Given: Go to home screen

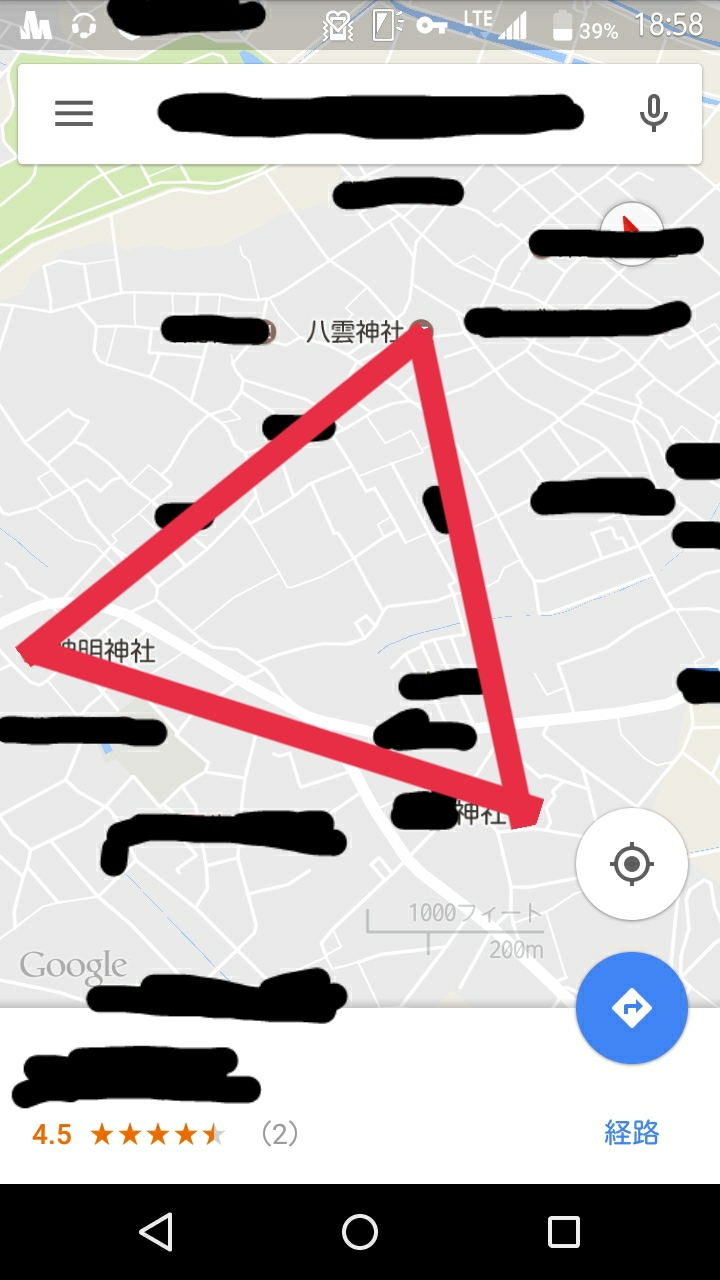Looking at the screenshot, I should point(360,1232).
